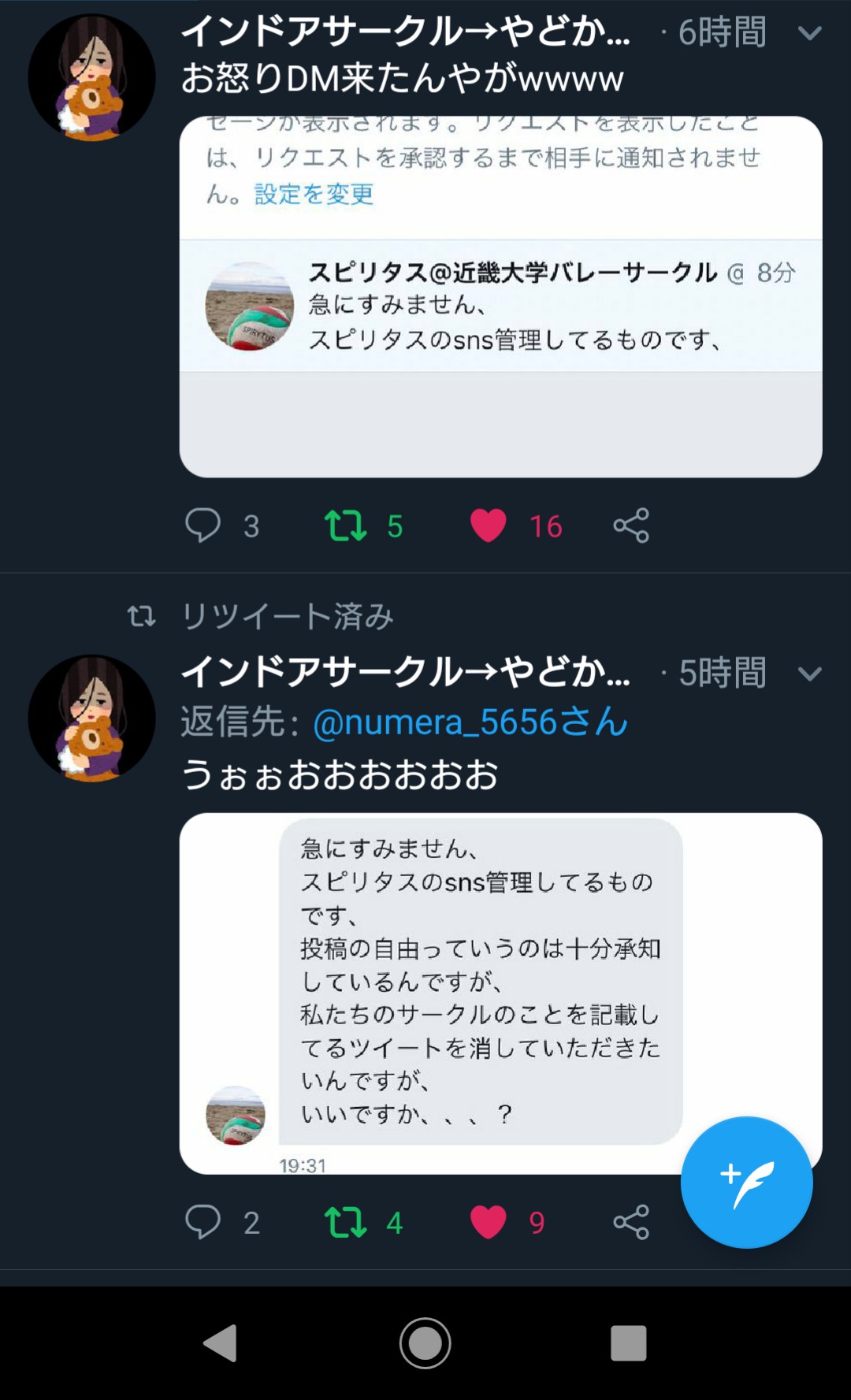Expand the dropdown arrow on the 6時間 tweet
This screenshot has height=1400, width=851.
click(809, 33)
